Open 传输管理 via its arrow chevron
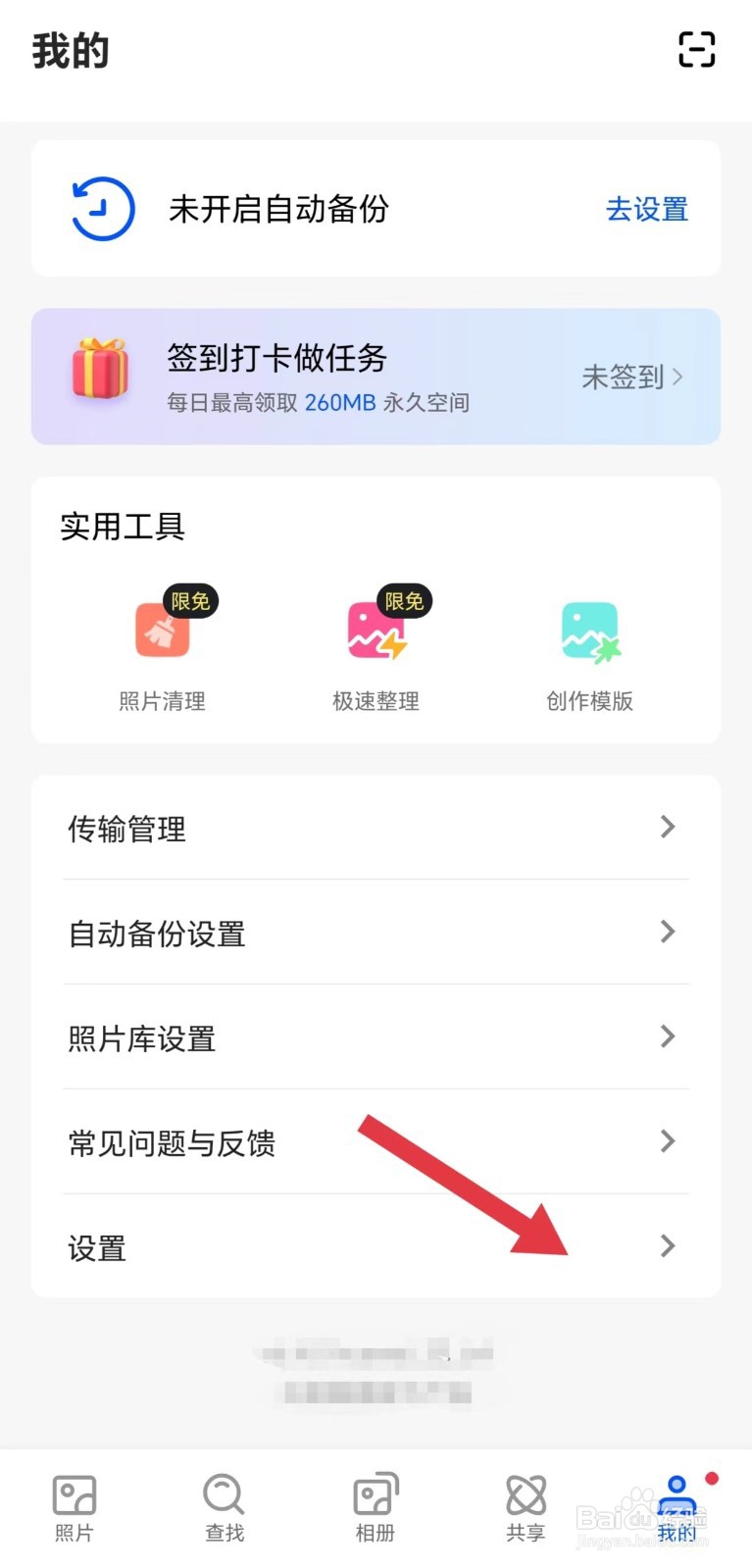Screen dimensions: 752x1568 (x=668, y=827)
